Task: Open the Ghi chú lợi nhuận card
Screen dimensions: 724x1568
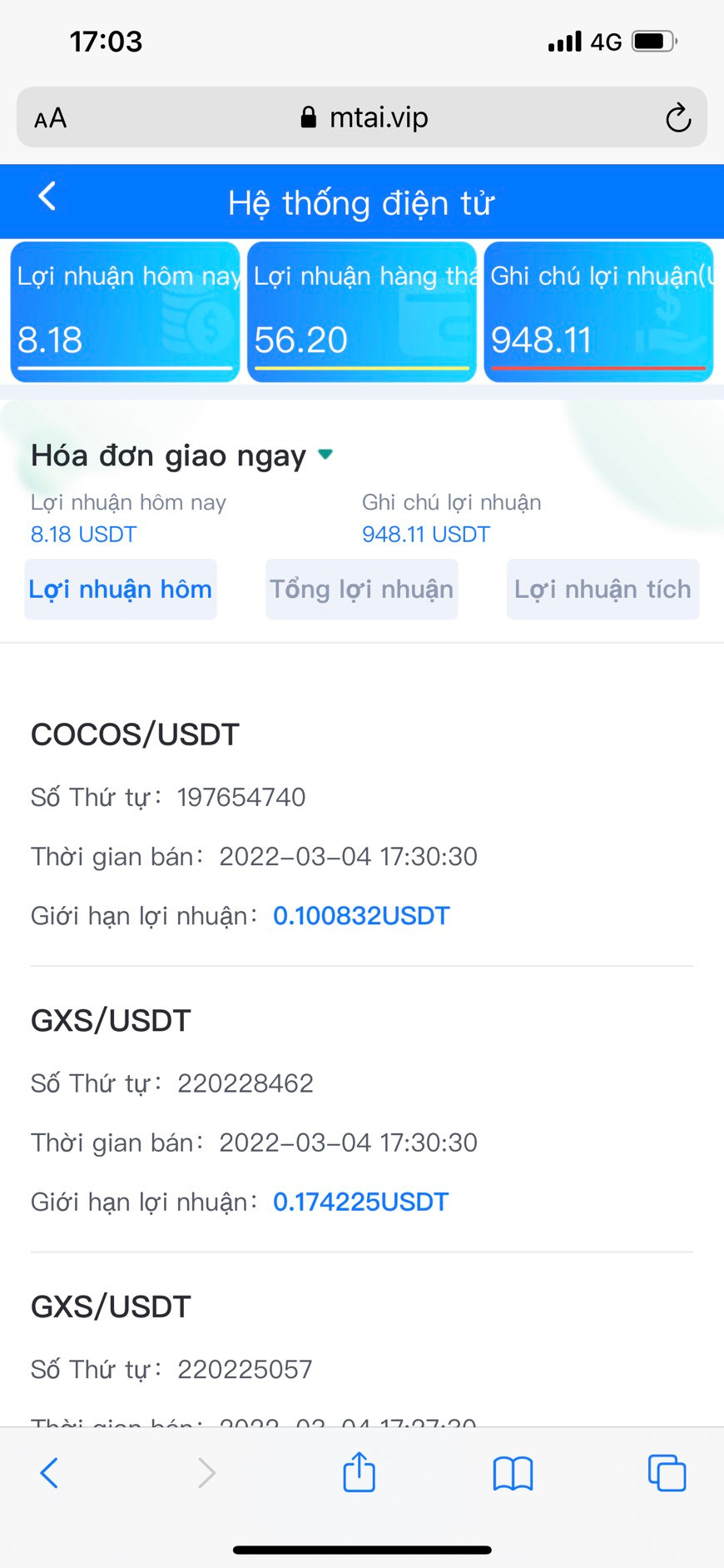Action: (x=598, y=311)
